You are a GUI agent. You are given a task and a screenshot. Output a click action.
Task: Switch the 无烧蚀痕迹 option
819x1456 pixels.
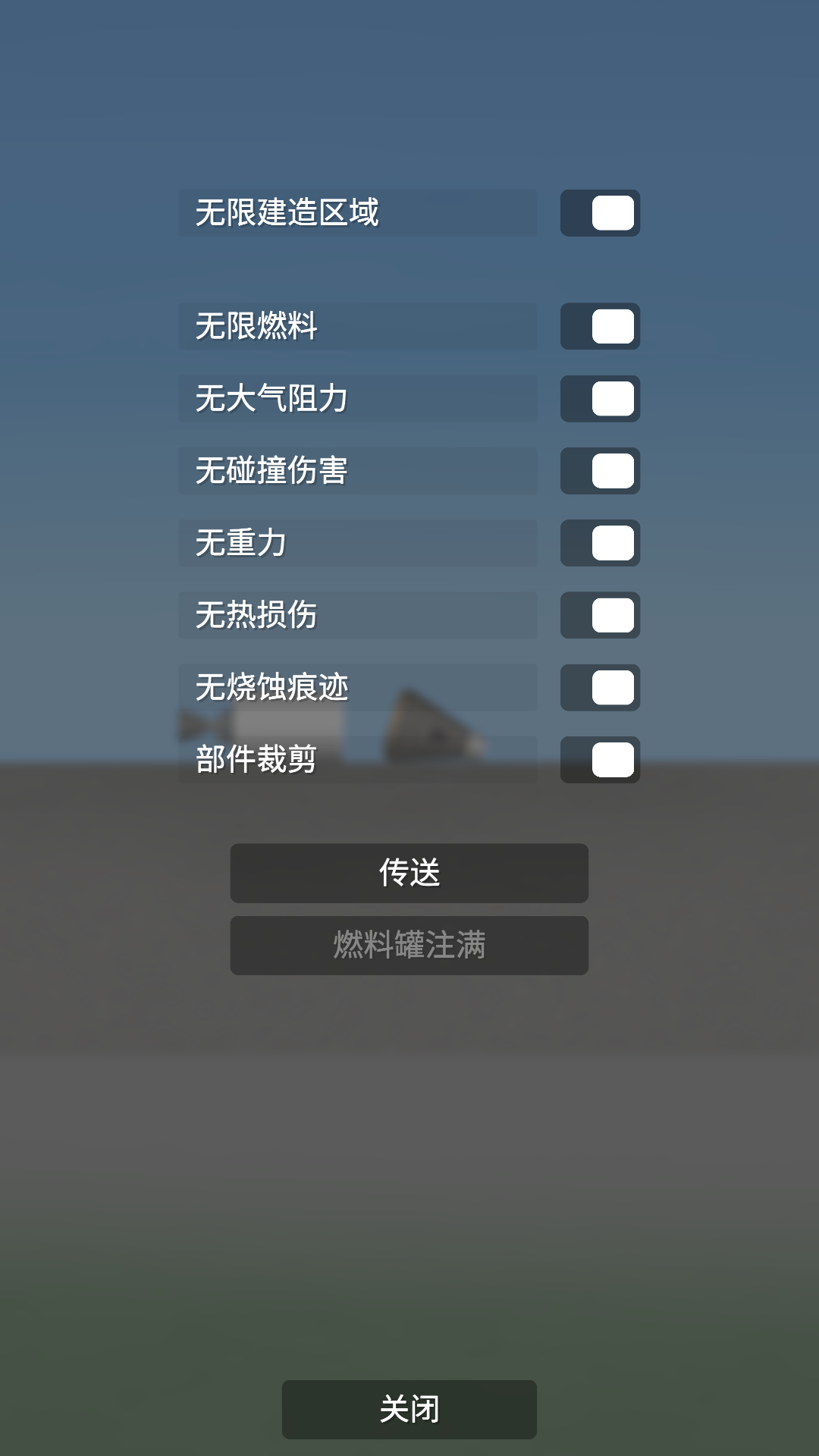(x=600, y=688)
